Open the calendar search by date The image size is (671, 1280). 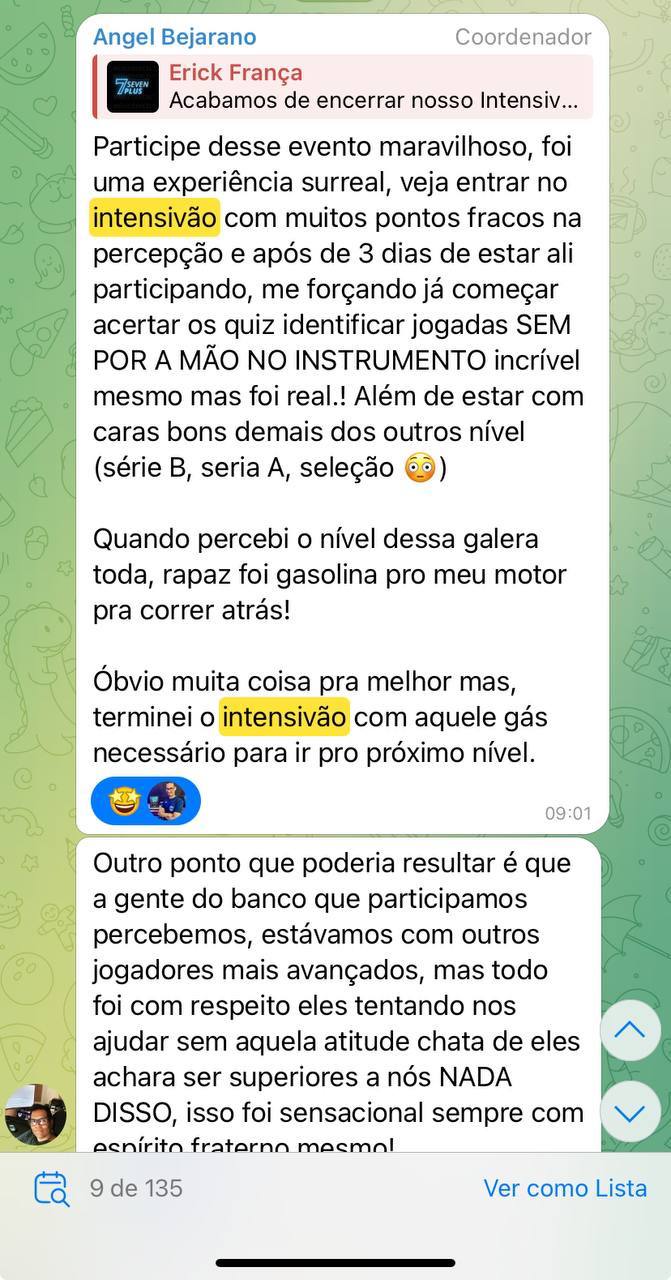pyautogui.click(x=51, y=1188)
